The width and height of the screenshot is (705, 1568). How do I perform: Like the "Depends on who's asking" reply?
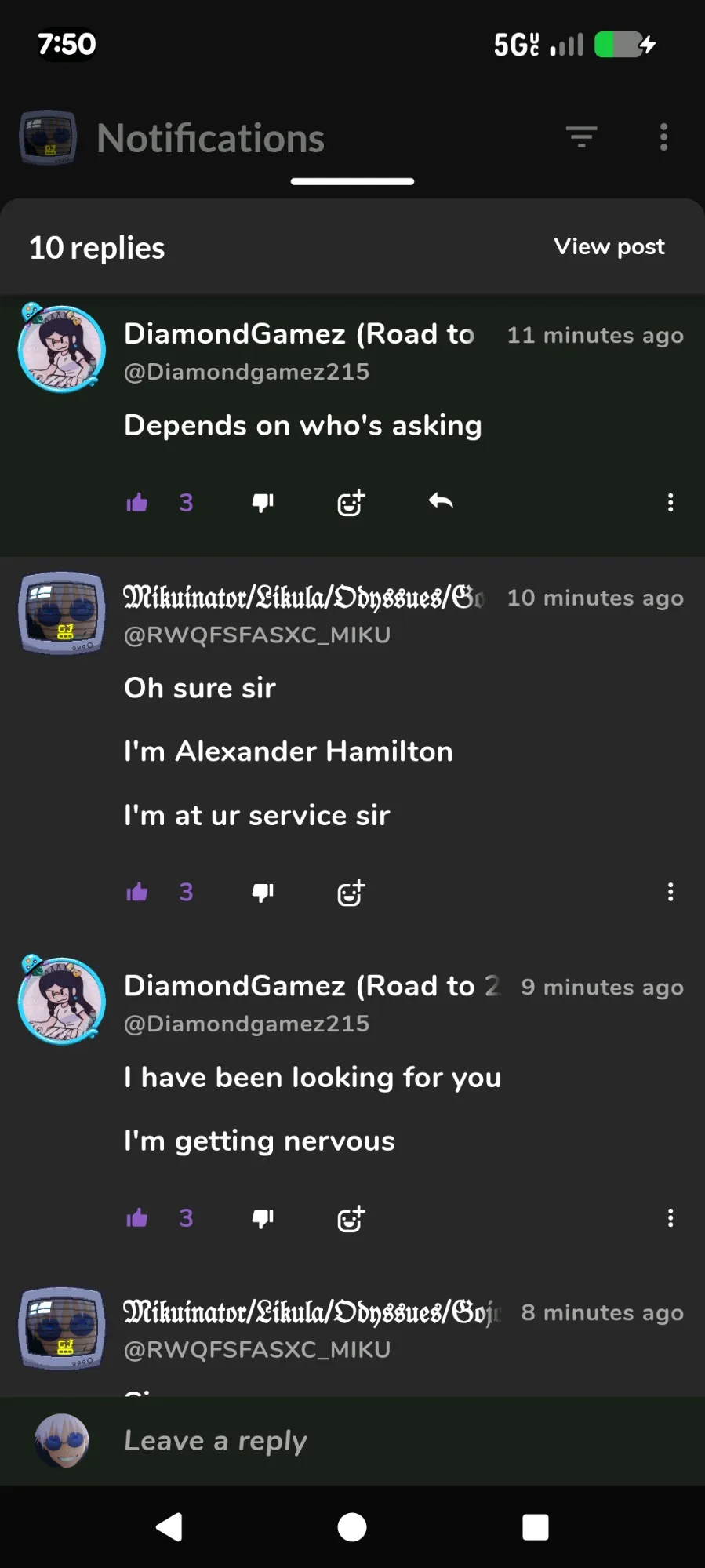[x=137, y=502]
